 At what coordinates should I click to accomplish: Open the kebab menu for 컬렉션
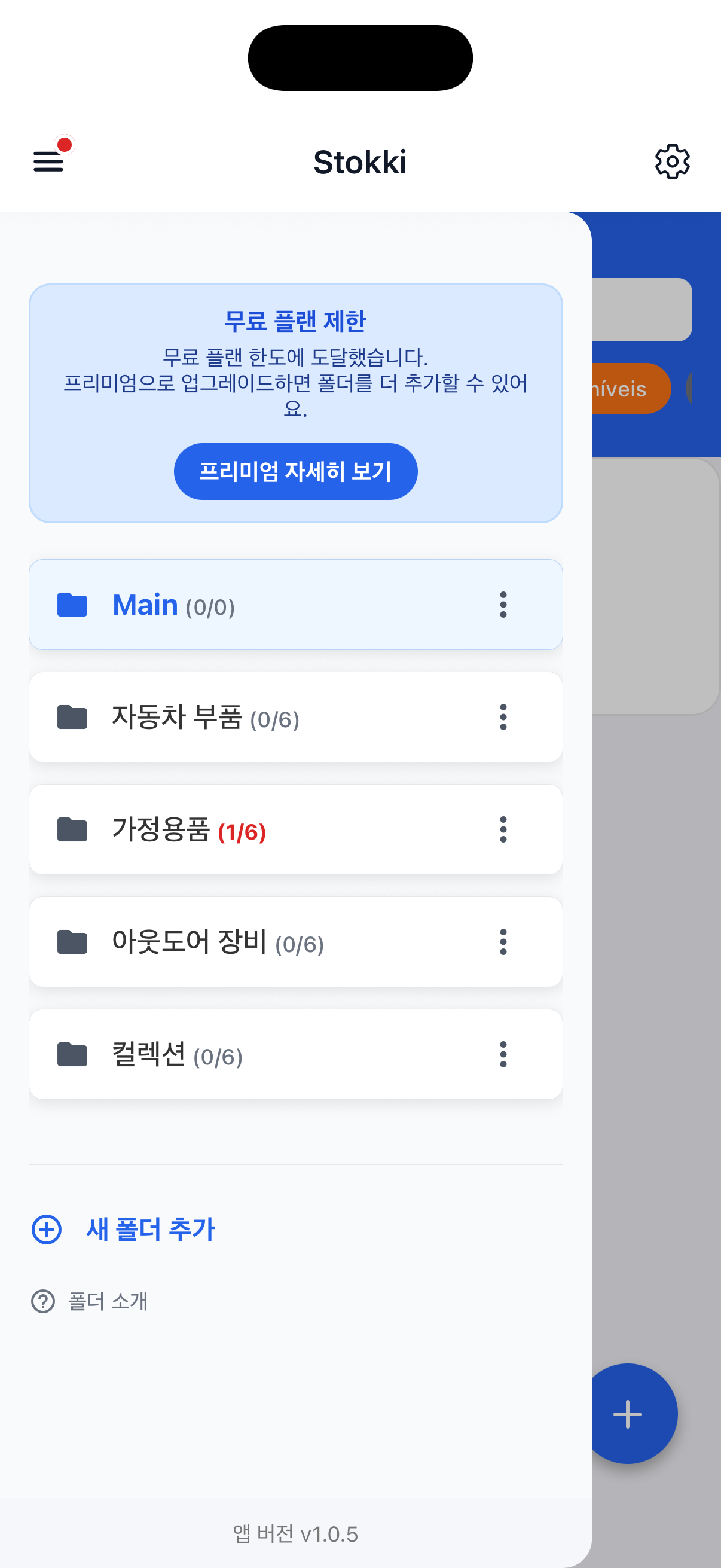[x=503, y=1055]
